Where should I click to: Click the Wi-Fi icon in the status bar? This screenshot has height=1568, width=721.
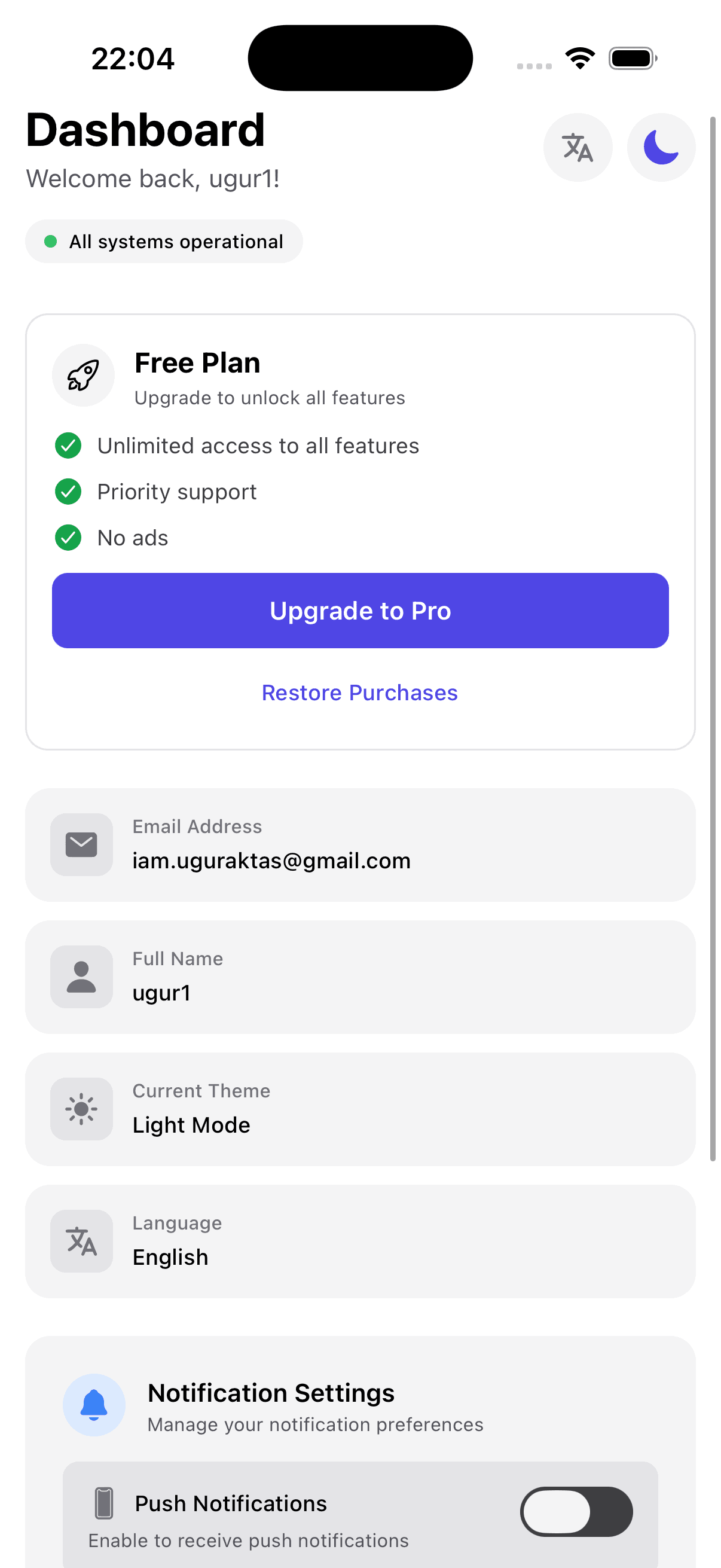[579, 57]
